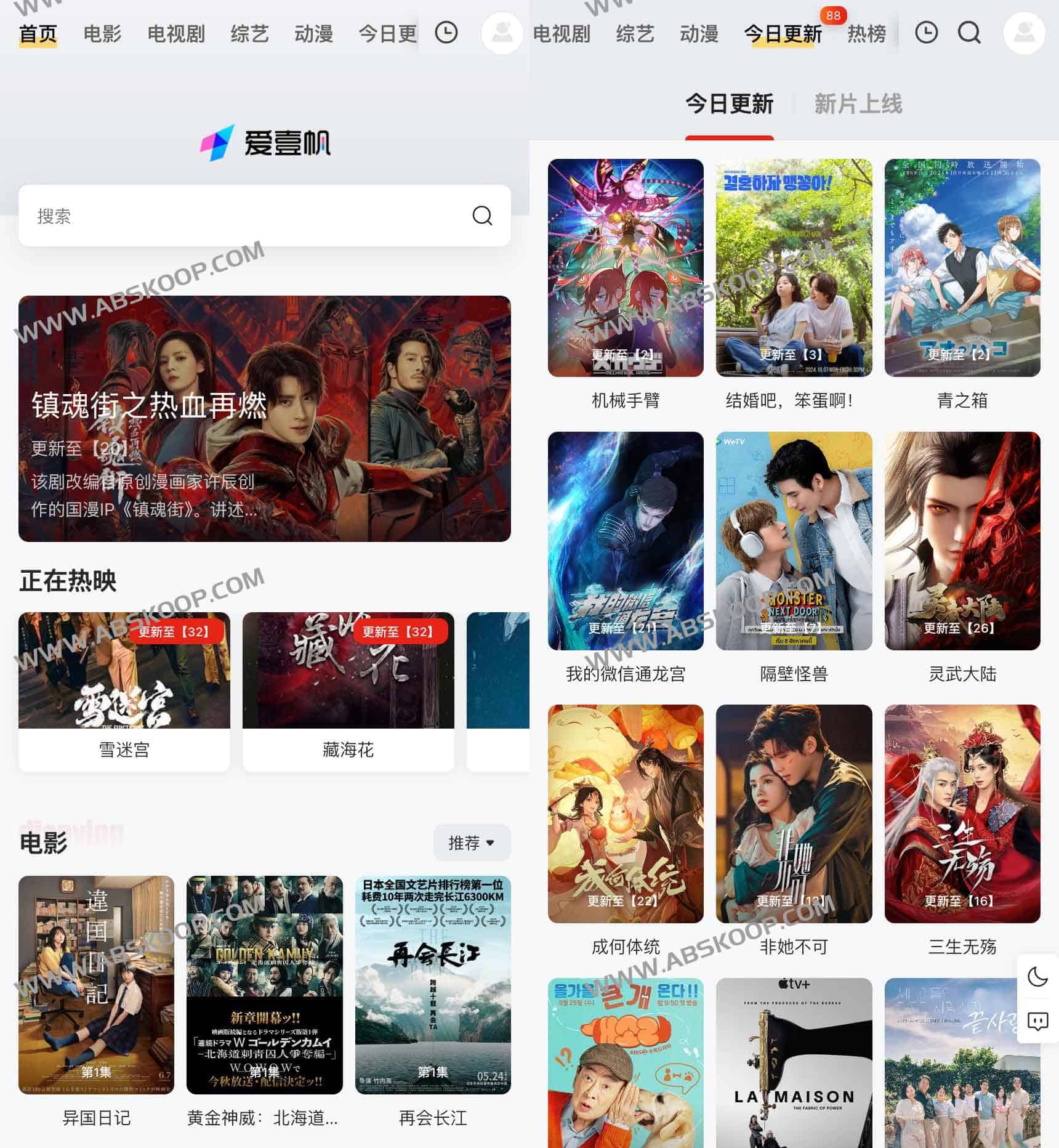1059x1148 pixels.
Task: Open the 藏海花 card
Action: (x=348, y=690)
